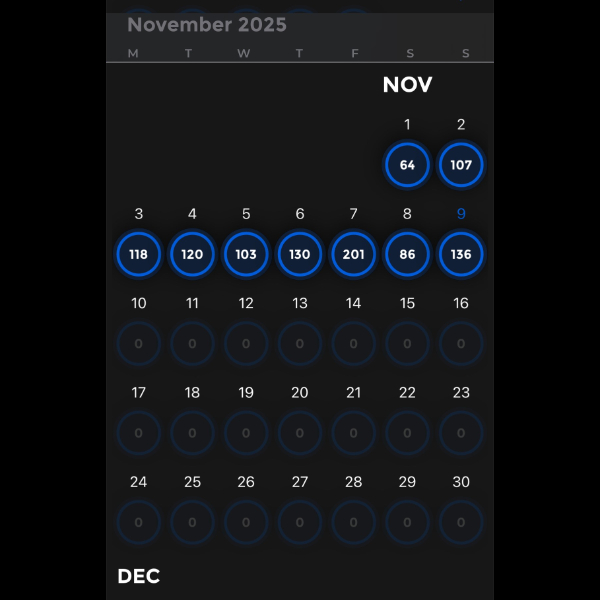Screen dimensions: 600x600
Task: View November 5 showing 103
Action: pyautogui.click(x=246, y=254)
